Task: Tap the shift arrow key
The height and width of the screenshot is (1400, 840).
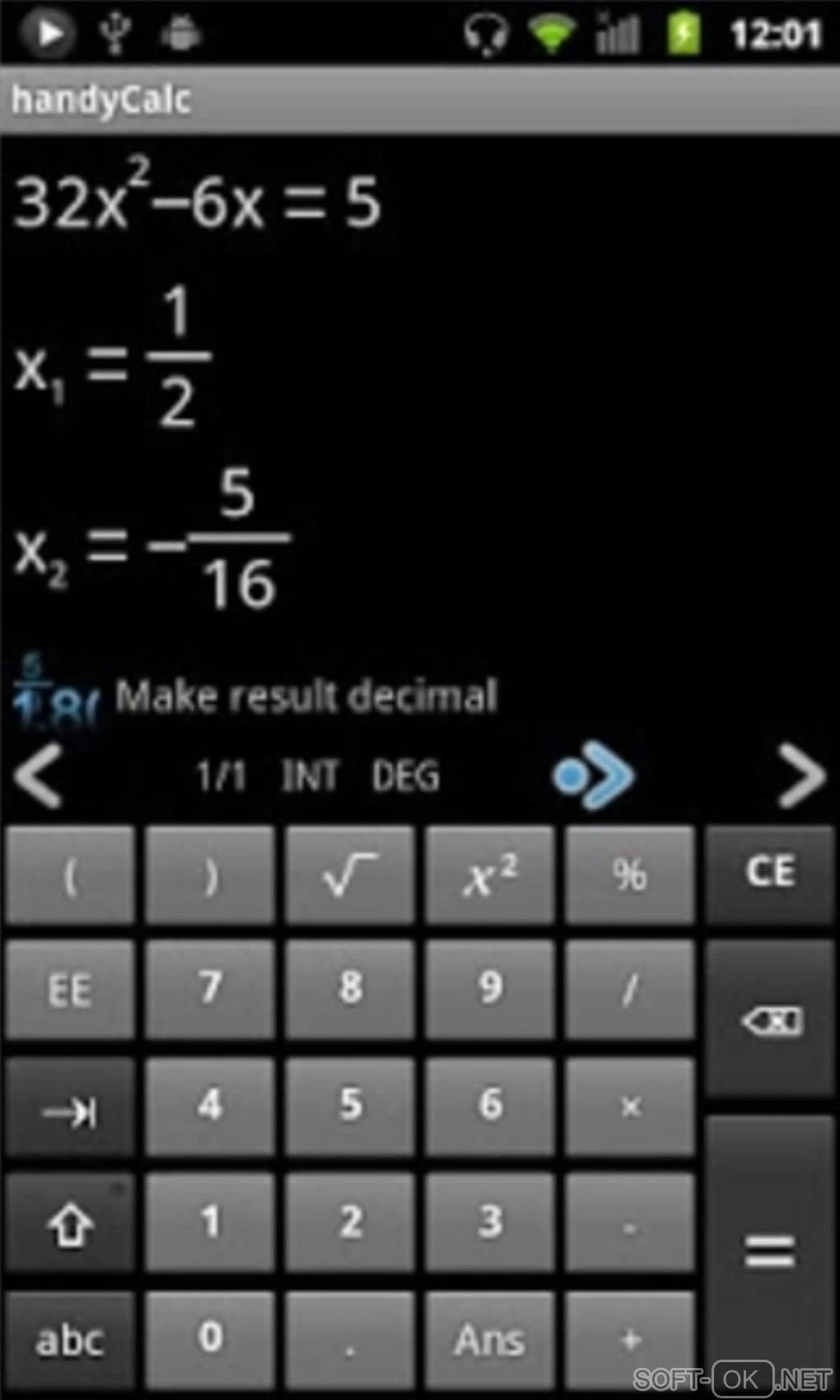Action: (70, 1224)
